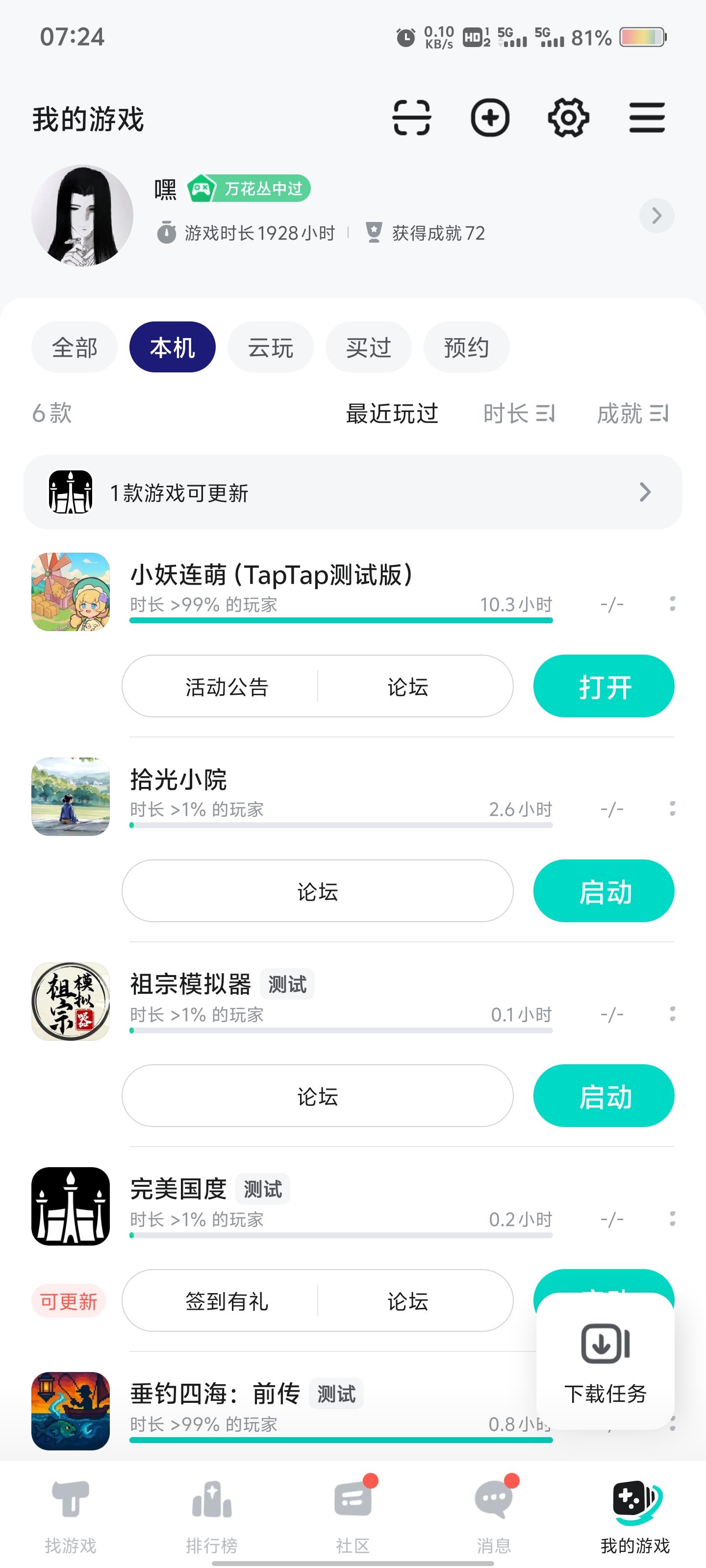Viewport: 706px width, 1568px height.
Task: Switch to the 本机 tab
Action: click(x=172, y=346)
